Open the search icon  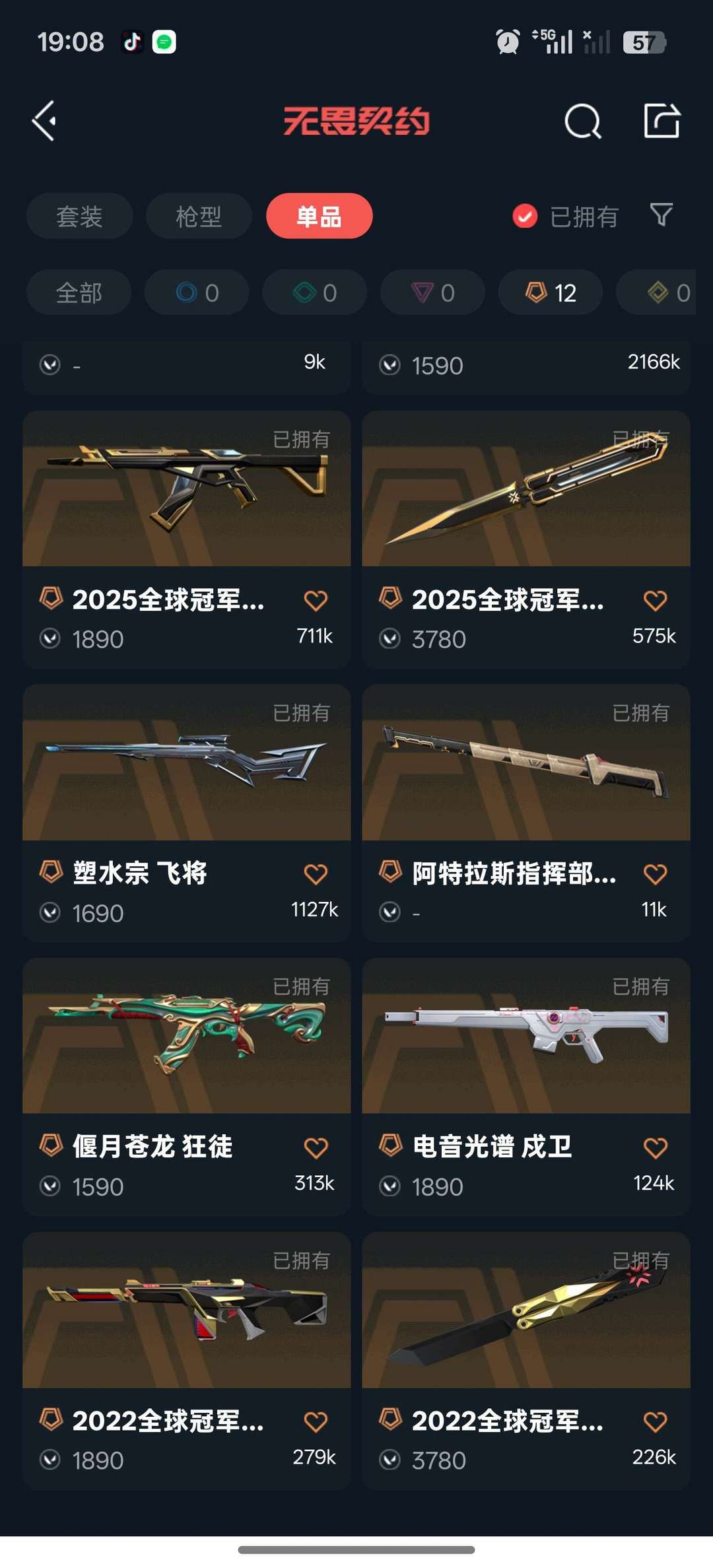pos(582,121)
